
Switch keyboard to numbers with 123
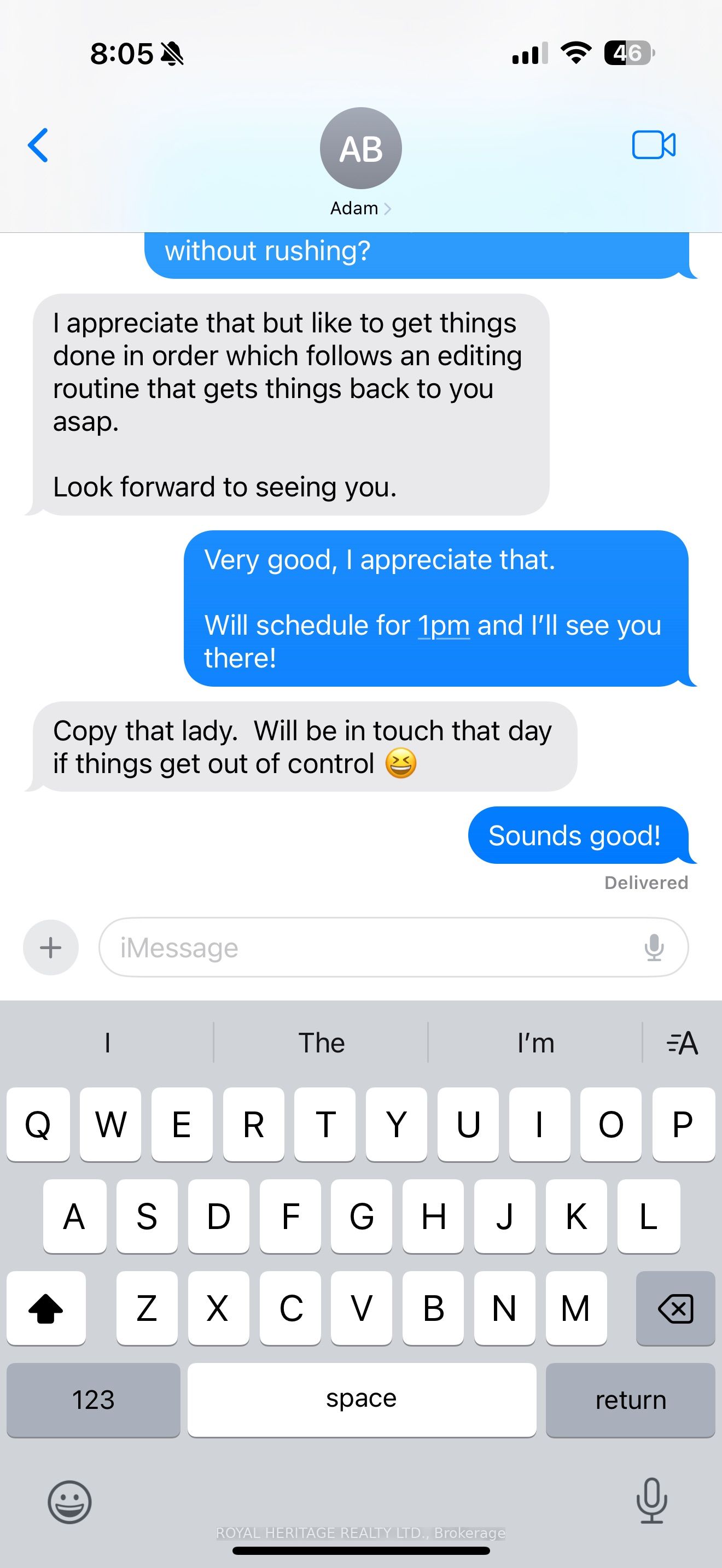(93, 1400)
